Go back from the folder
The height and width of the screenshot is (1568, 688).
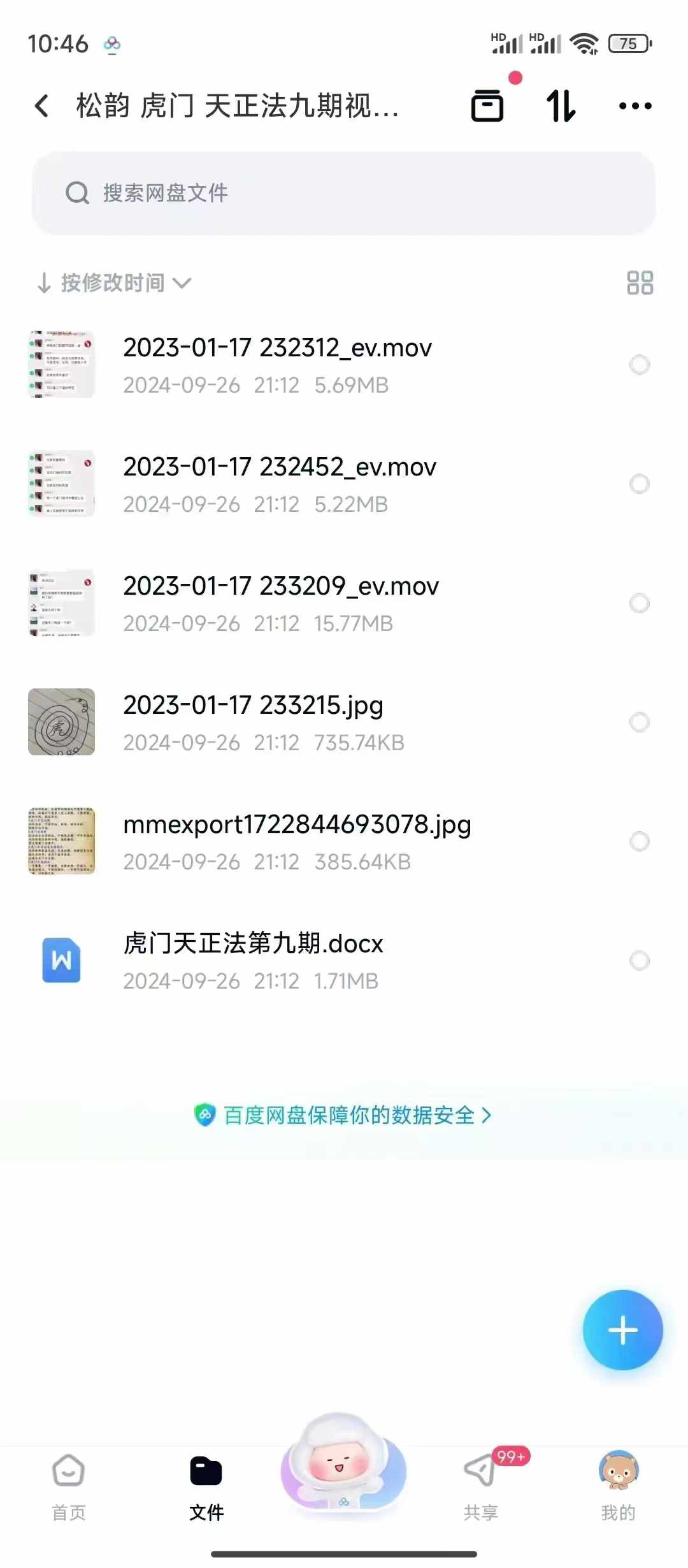tap(42, 106)
